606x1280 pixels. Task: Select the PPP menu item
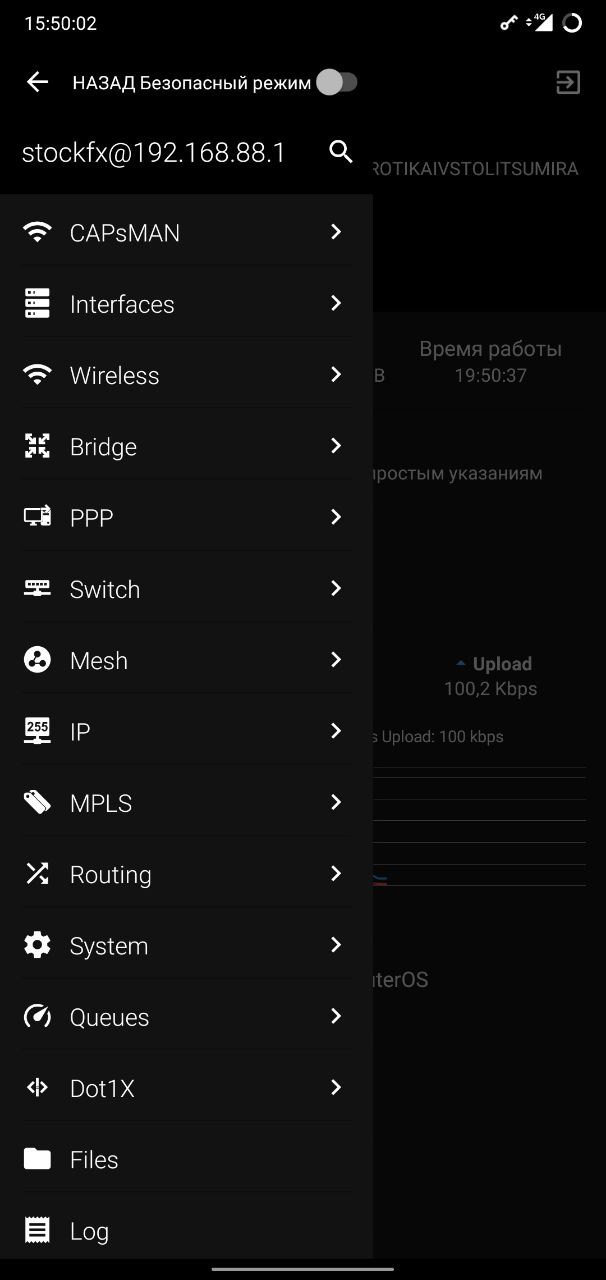tap(186, 518)
